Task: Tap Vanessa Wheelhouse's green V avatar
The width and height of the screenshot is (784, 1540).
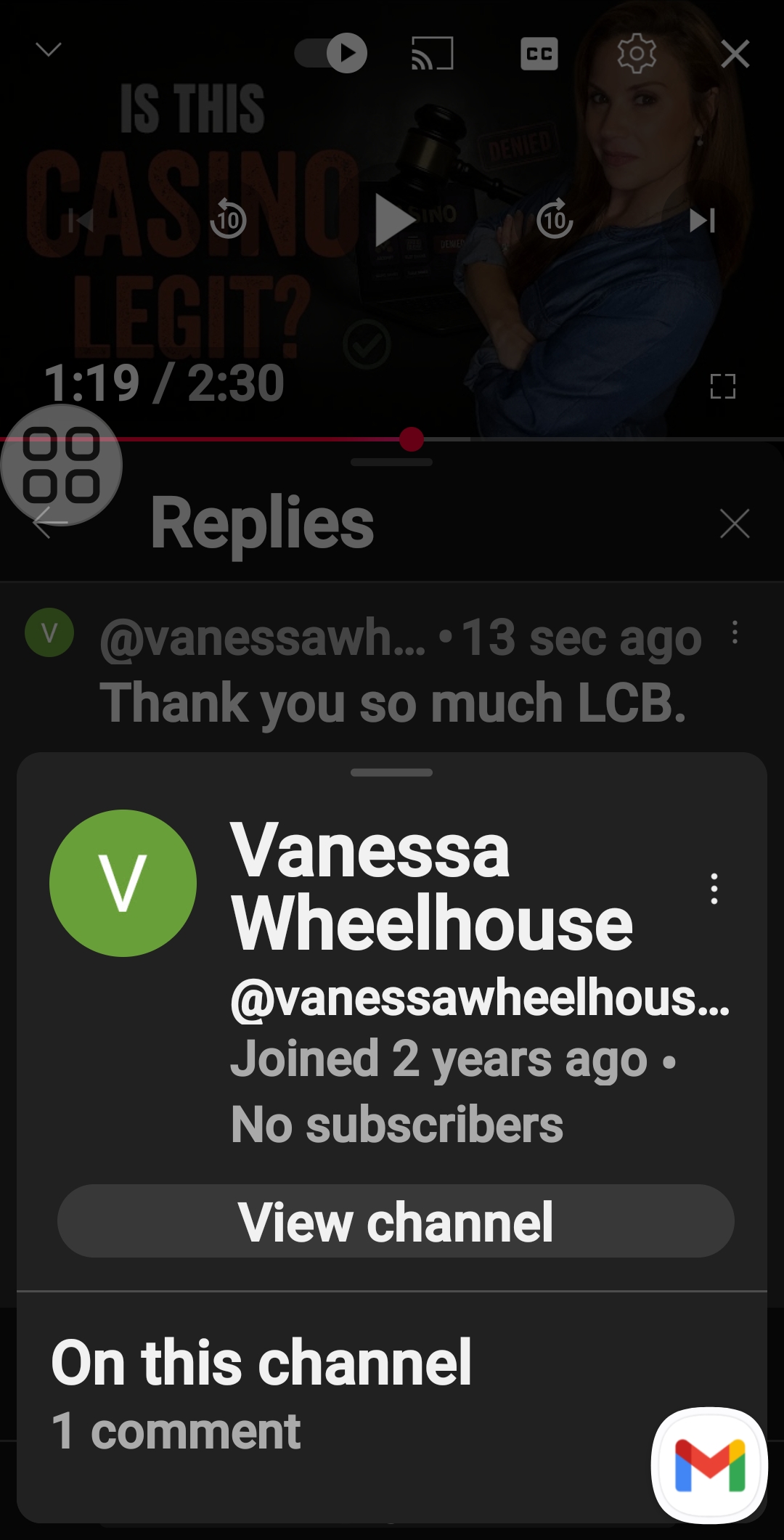Action: pyautogui.click(x=123, y=883)
